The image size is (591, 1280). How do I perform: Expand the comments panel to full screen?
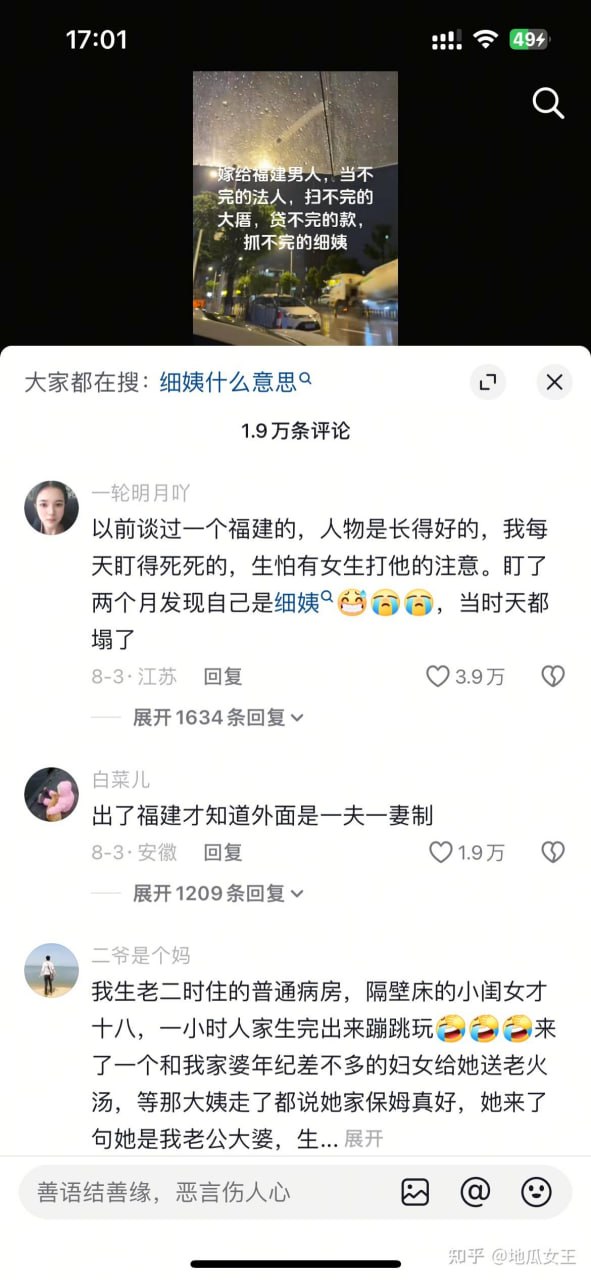pyautogui.click(x=488, y=381)
